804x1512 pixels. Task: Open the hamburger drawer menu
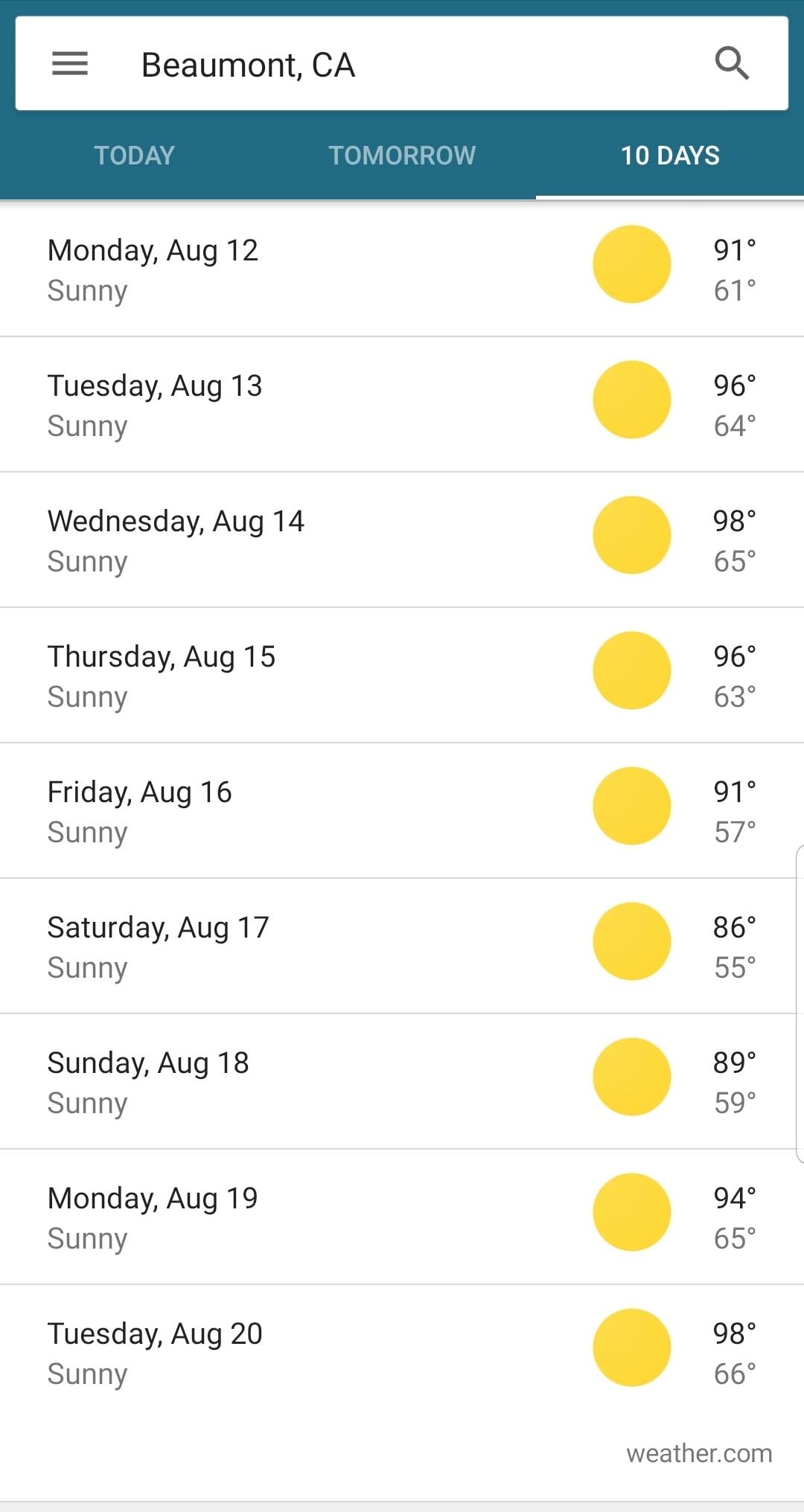click(70, 64)
